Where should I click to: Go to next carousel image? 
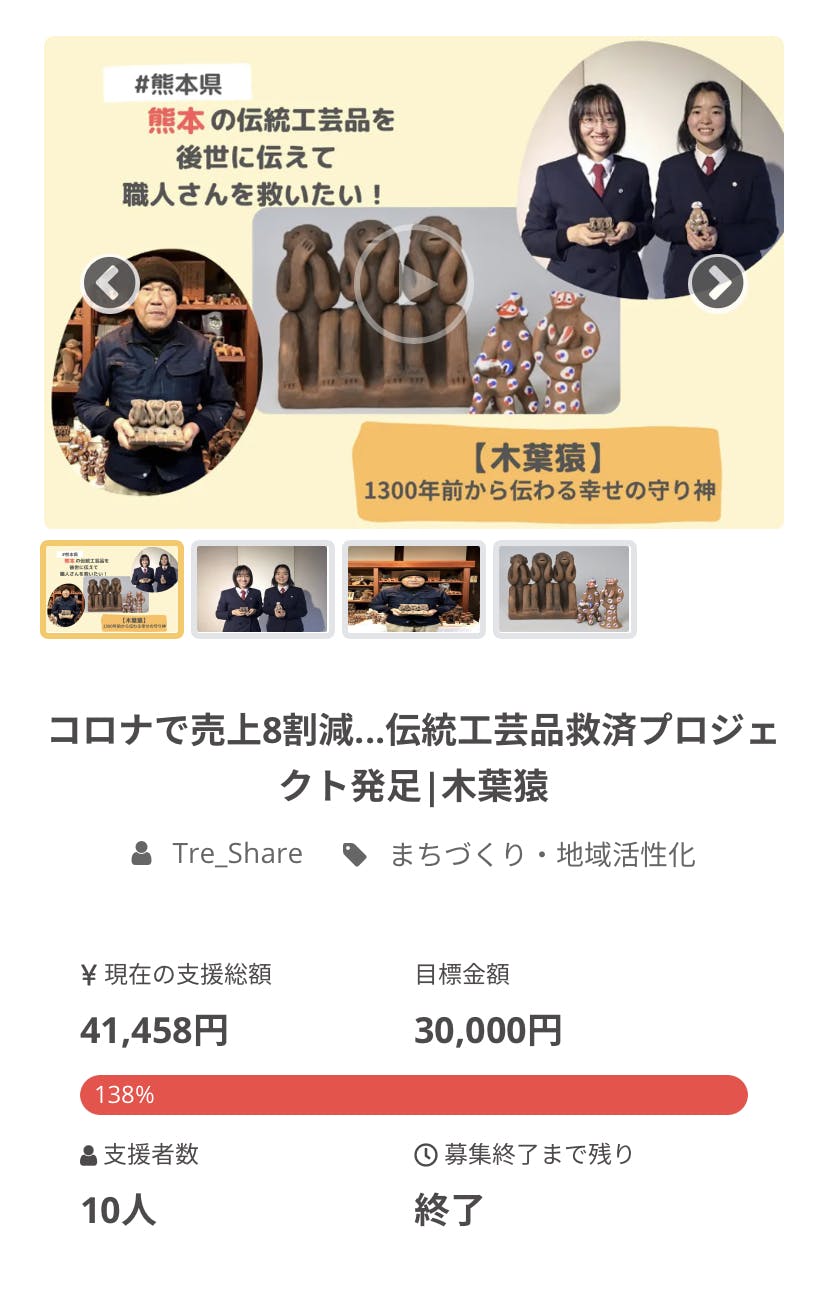tap(717, 284)
